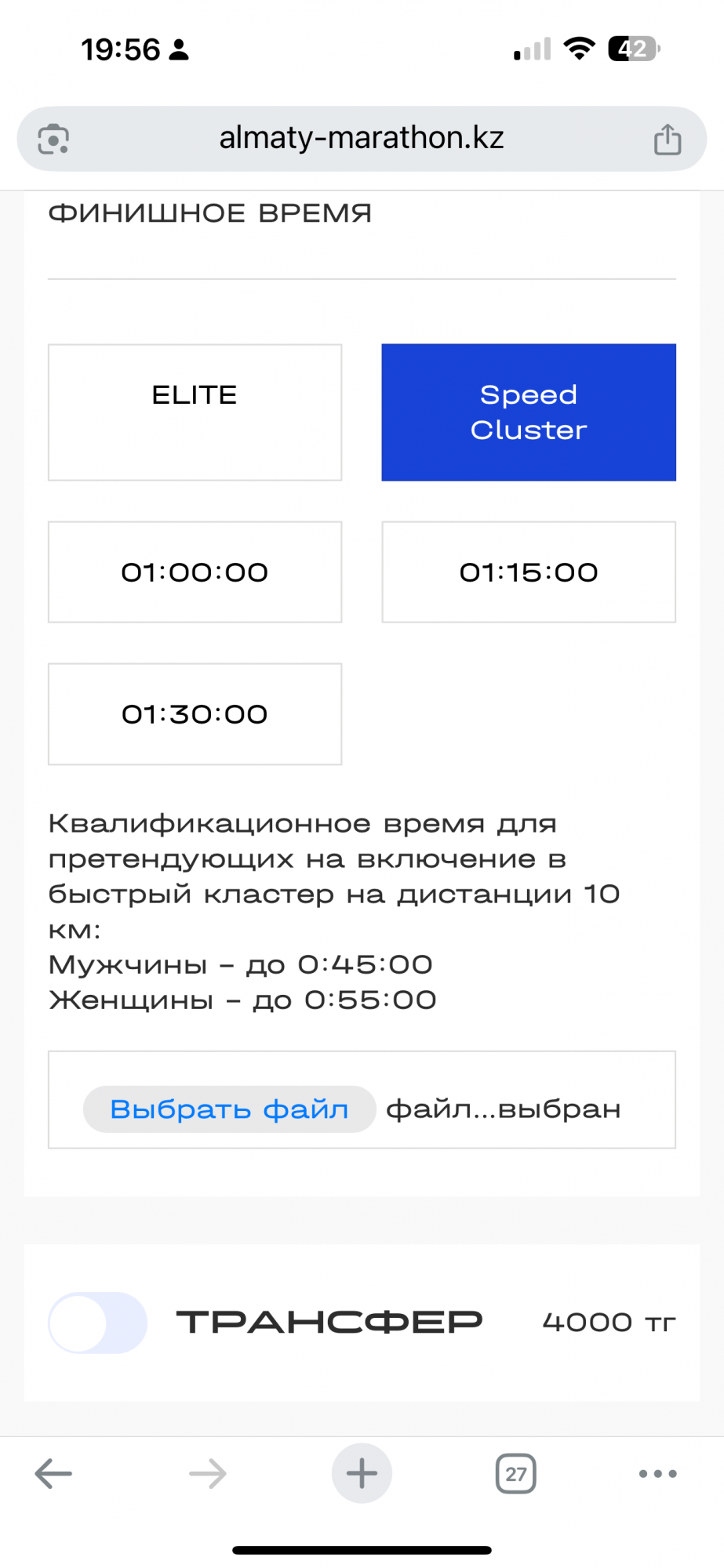
Task: Choose the Speed Cluster option
Action: pos(528,412)
